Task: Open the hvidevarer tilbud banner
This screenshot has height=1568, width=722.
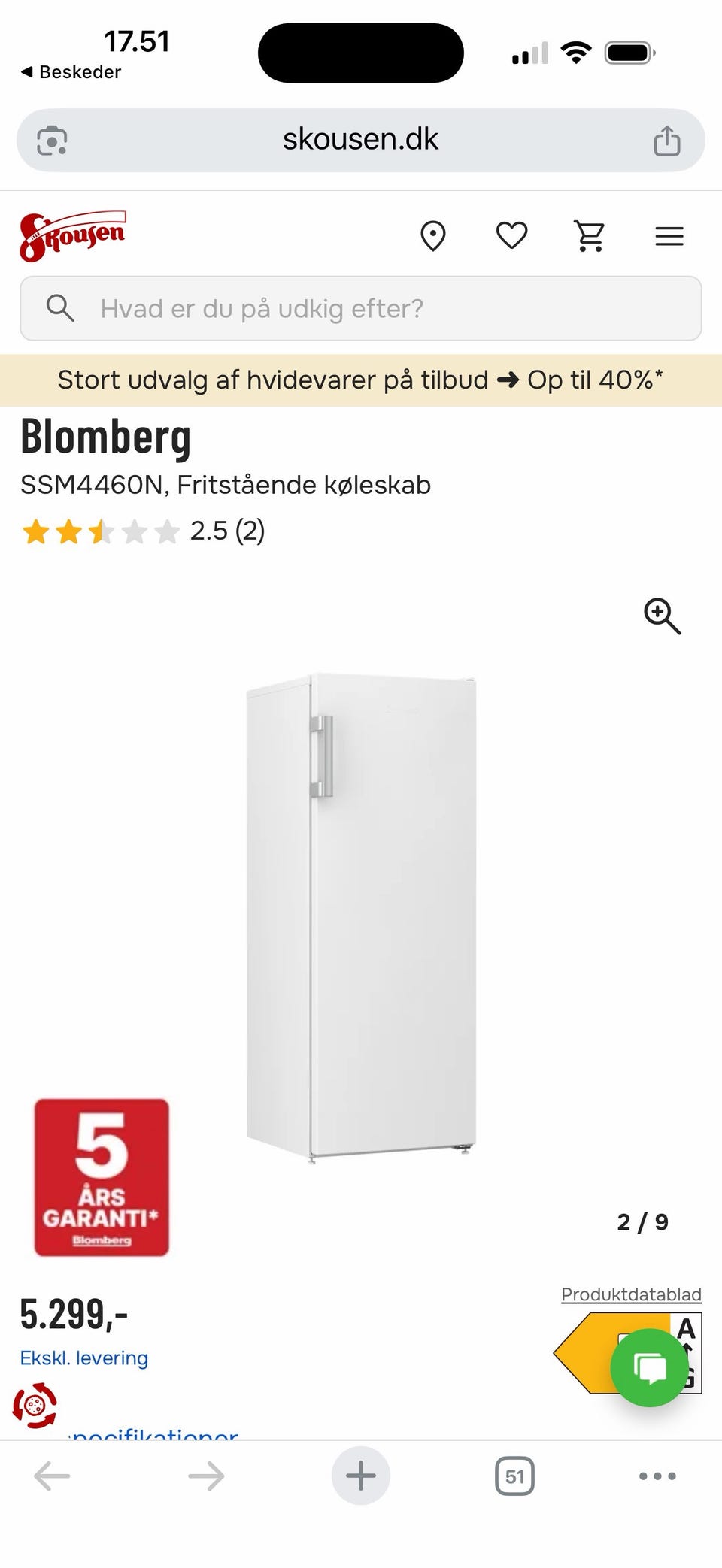Action: [x=361, y=380]
